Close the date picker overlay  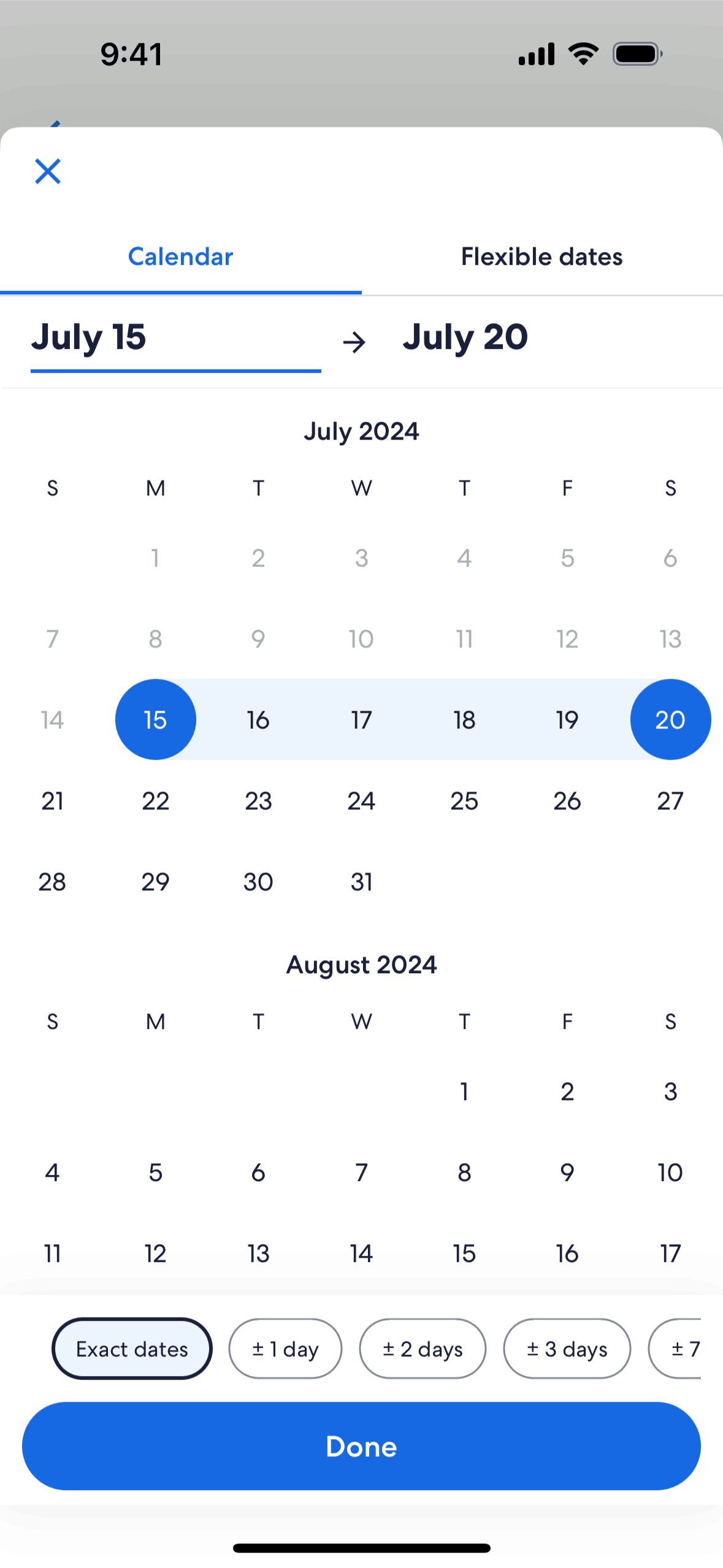pyautogui.click(x=47, y=171)
